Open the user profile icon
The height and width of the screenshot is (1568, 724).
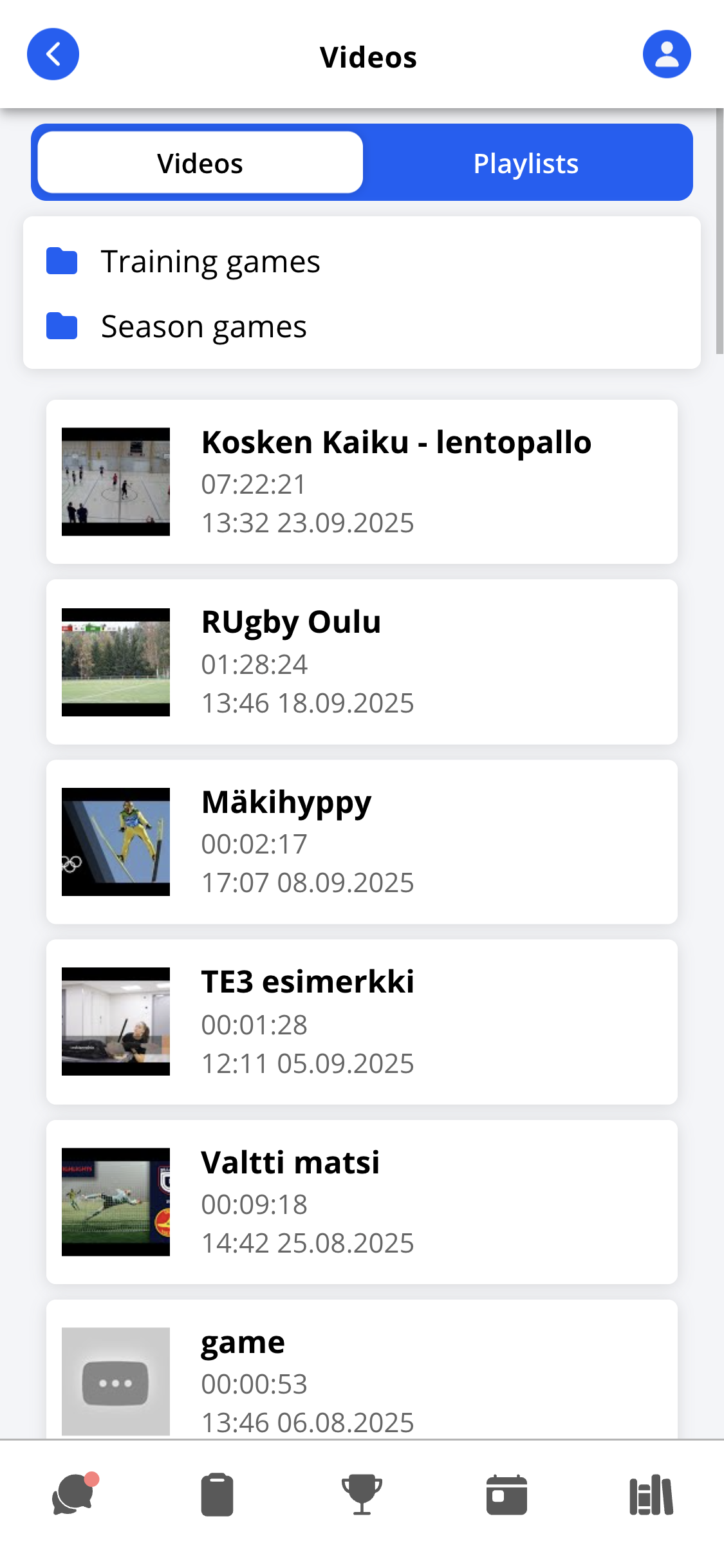(x=666, y=55)
